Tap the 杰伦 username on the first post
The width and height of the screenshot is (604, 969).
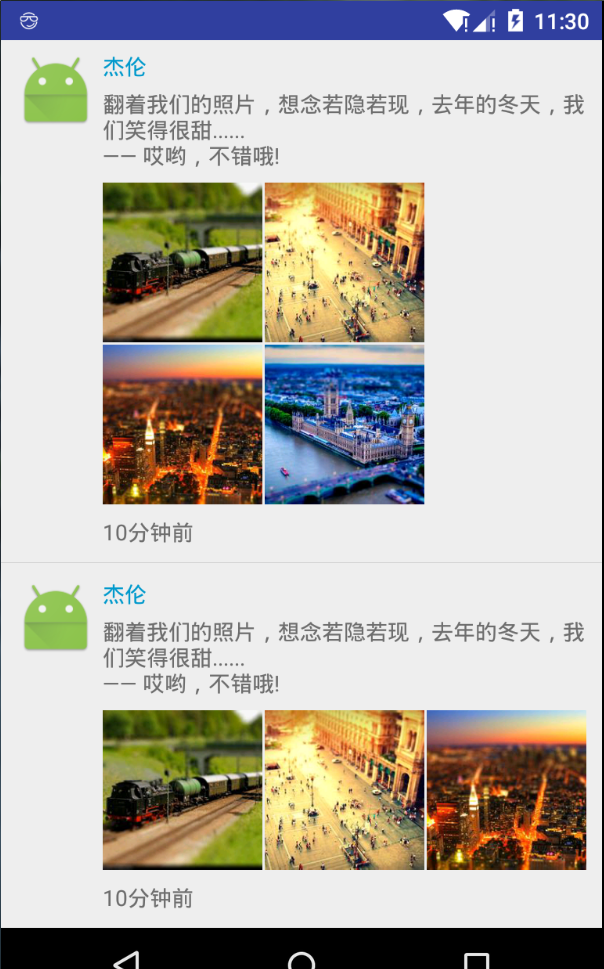click(124, 67)
